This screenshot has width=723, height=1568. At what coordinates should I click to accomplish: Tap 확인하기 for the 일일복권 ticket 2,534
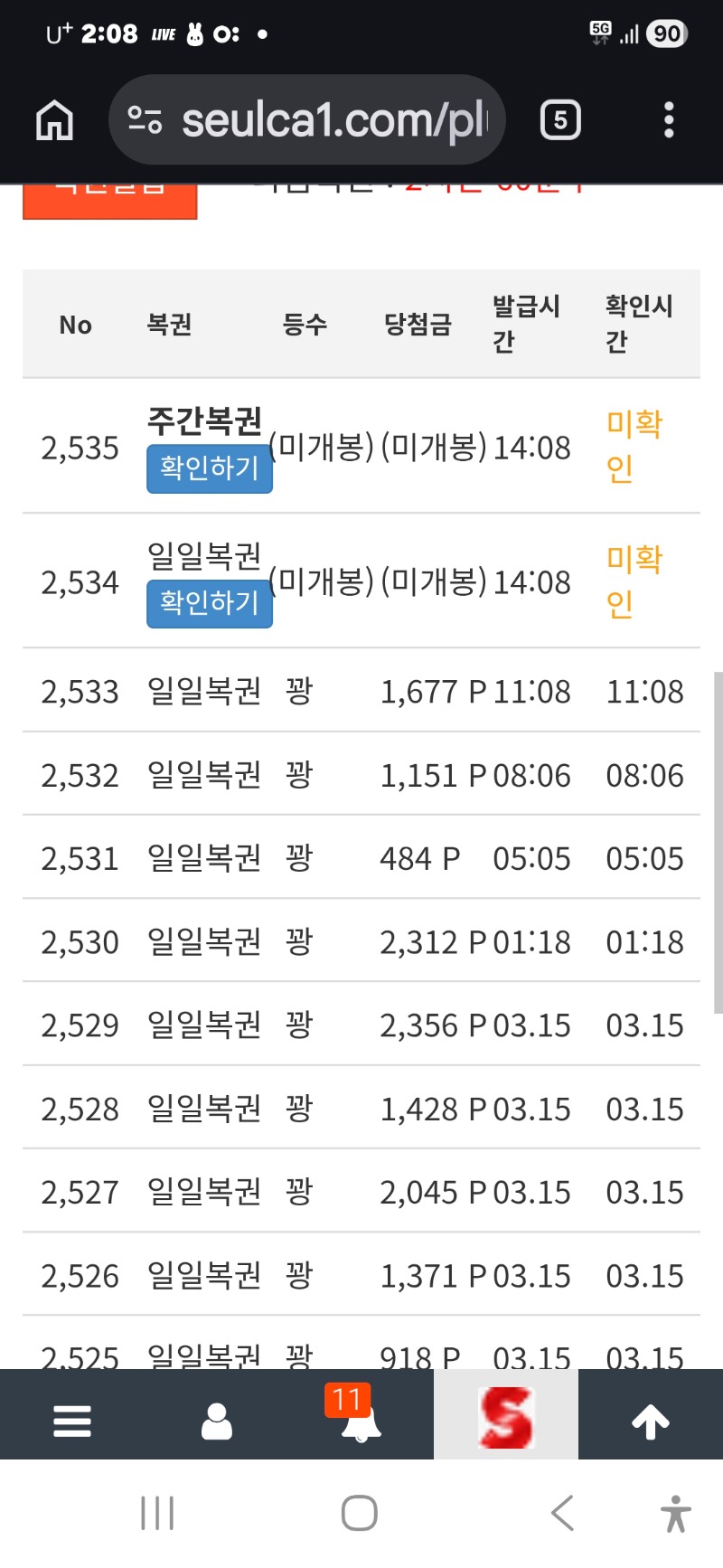pyautogui.click(x=209, y=603)
